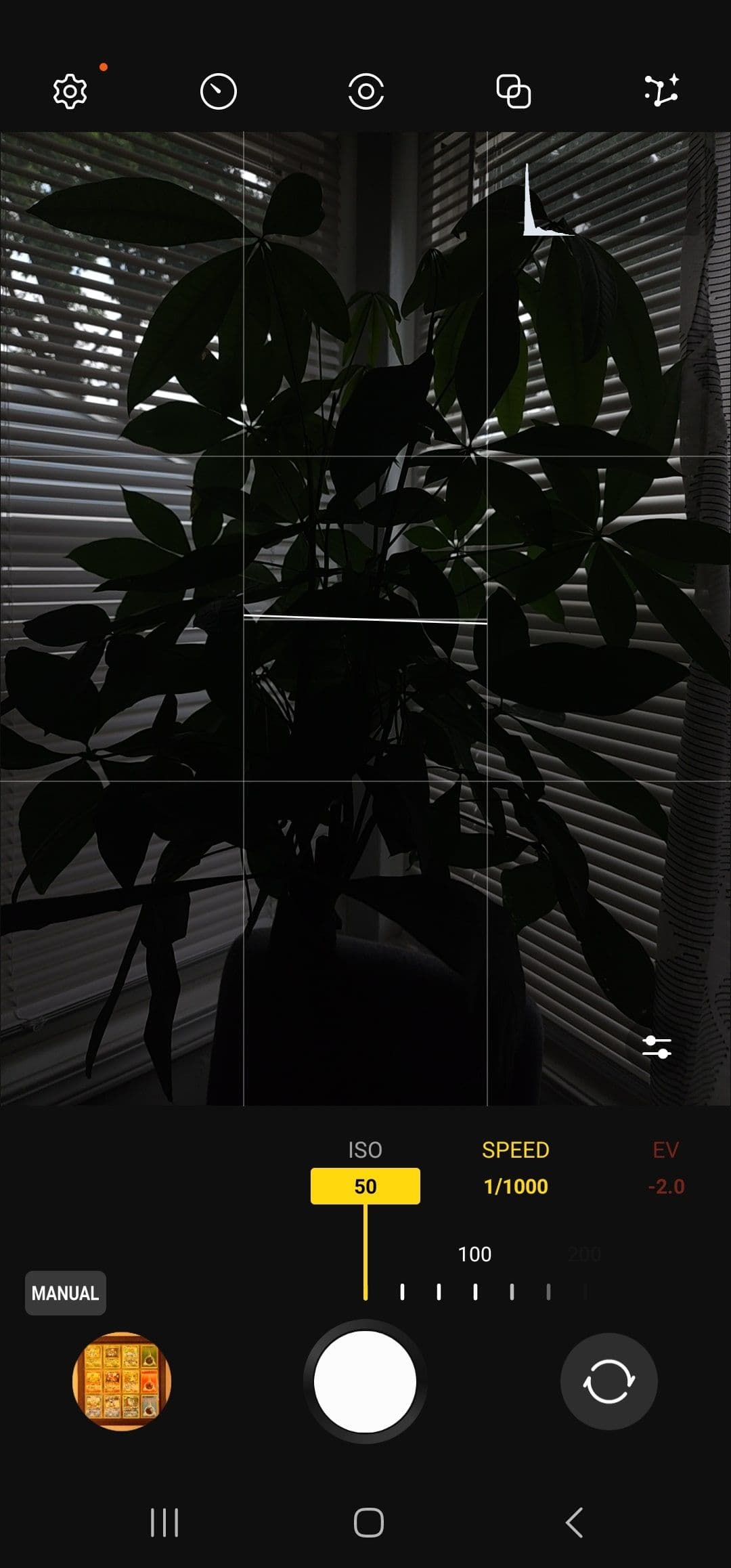
Task: Select the EV exposure setting
Action: pos(665,1170)
